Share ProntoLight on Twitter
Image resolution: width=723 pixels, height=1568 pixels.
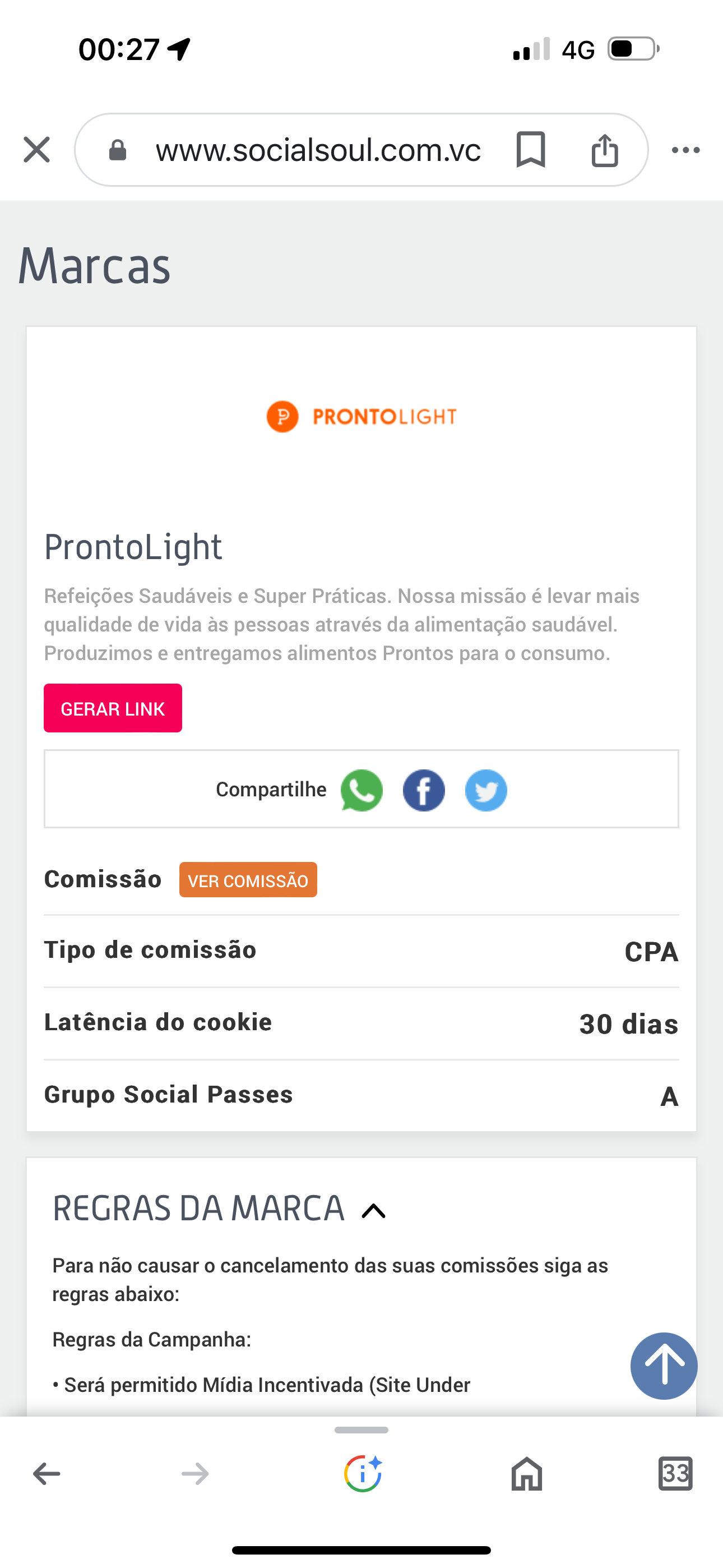[486, 790]
